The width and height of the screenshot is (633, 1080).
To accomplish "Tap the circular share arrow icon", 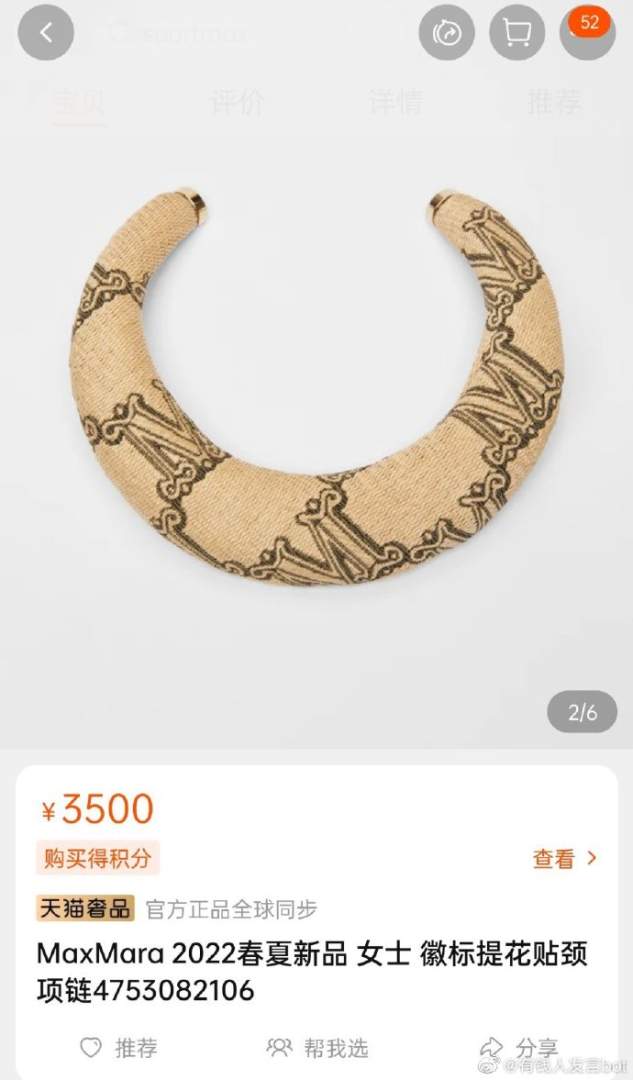I will pyautogui.click(x=446, y=32).
